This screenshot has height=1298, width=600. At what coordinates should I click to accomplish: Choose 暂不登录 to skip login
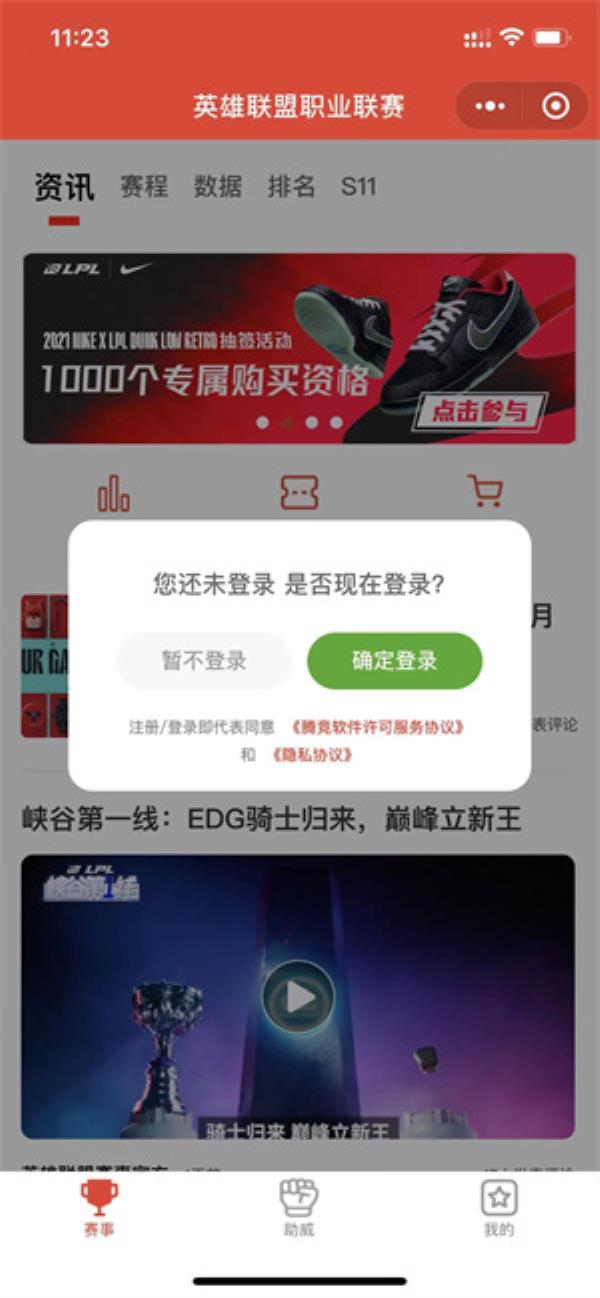(x=204, y=661)
